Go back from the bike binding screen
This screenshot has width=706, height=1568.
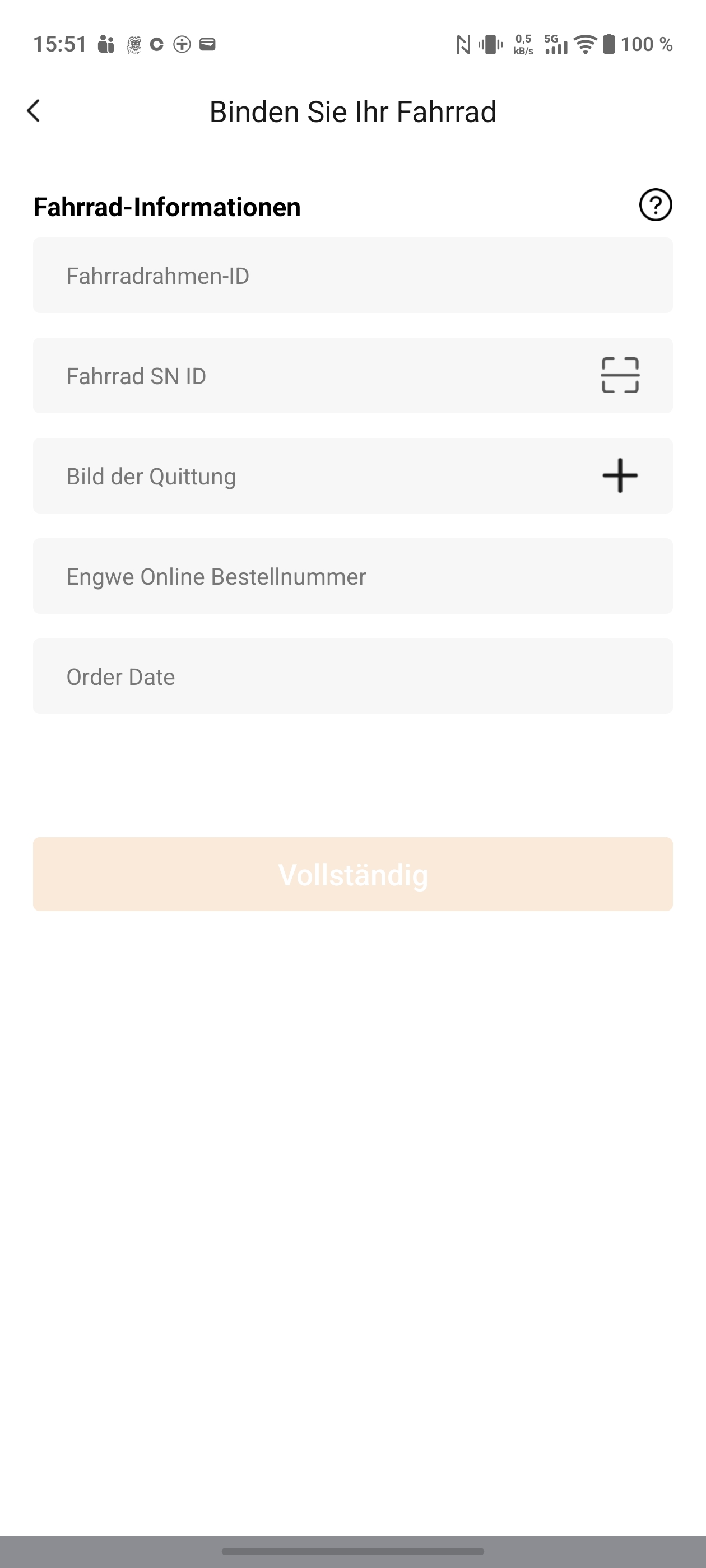coord(34,111)
